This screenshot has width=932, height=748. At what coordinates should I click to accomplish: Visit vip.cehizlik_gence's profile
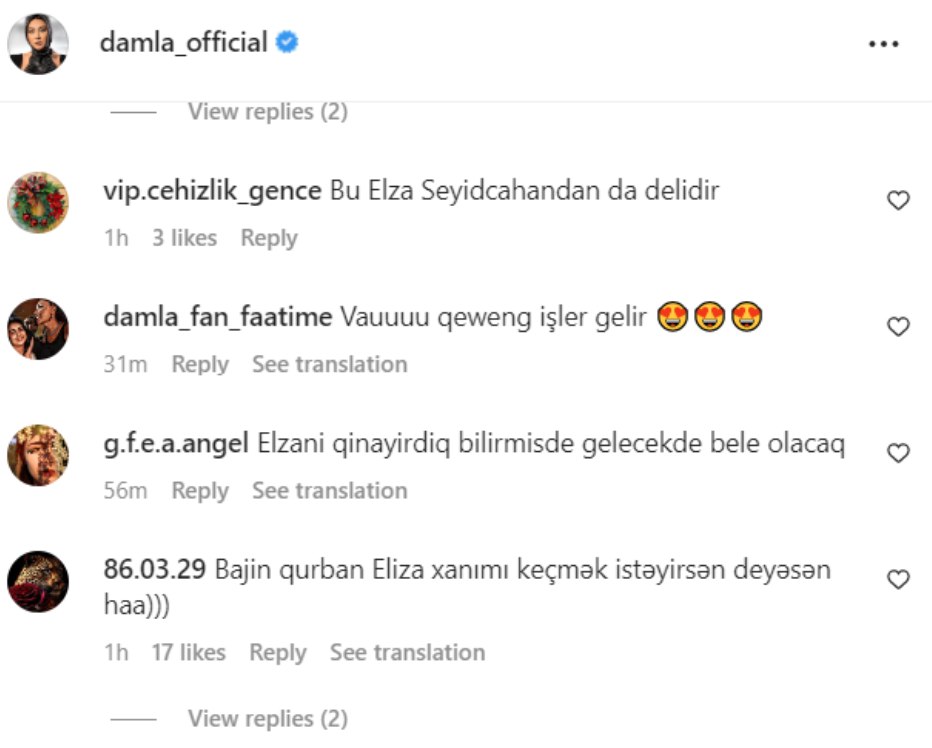212,191
